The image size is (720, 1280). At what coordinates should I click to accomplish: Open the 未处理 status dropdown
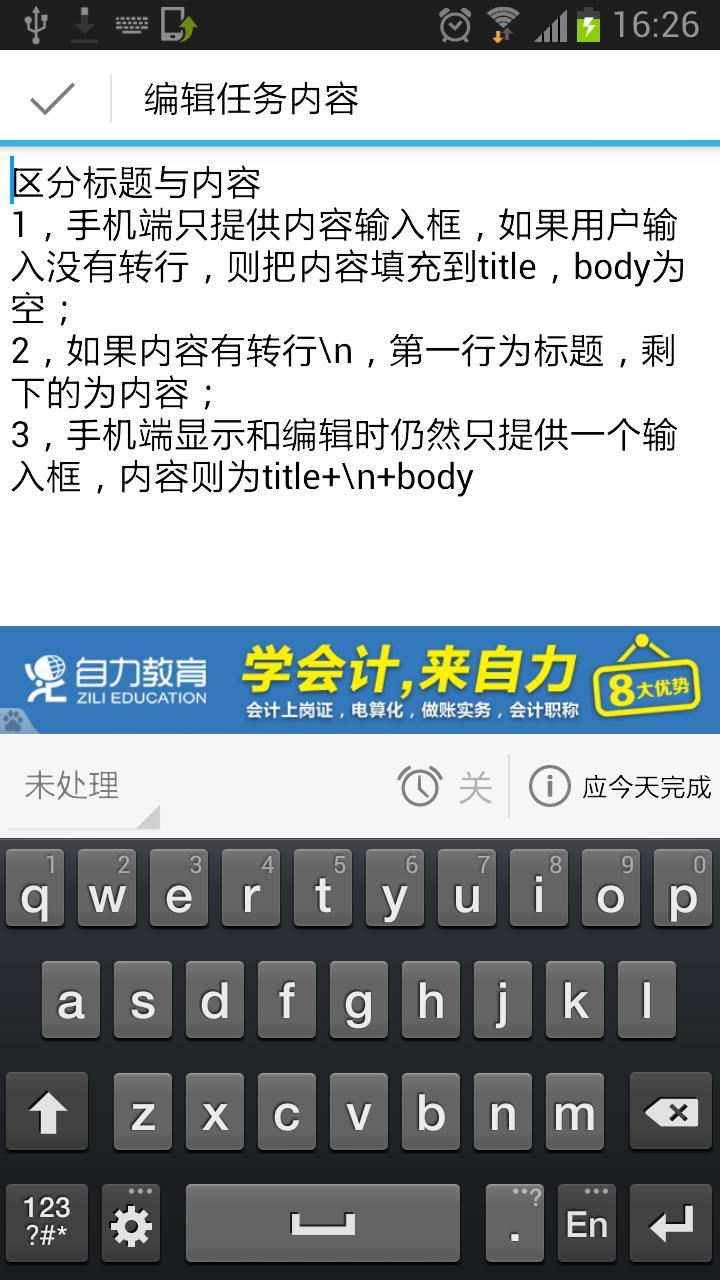(82, 787)
